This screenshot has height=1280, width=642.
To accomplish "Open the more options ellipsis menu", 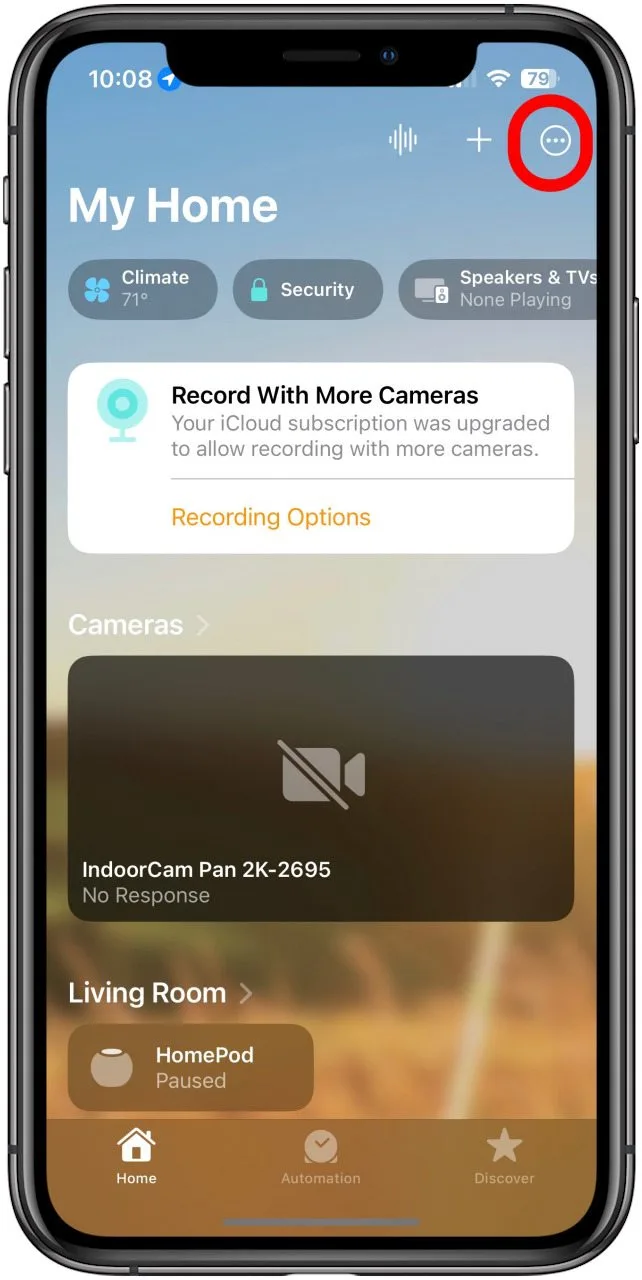I will click(554, 141).
